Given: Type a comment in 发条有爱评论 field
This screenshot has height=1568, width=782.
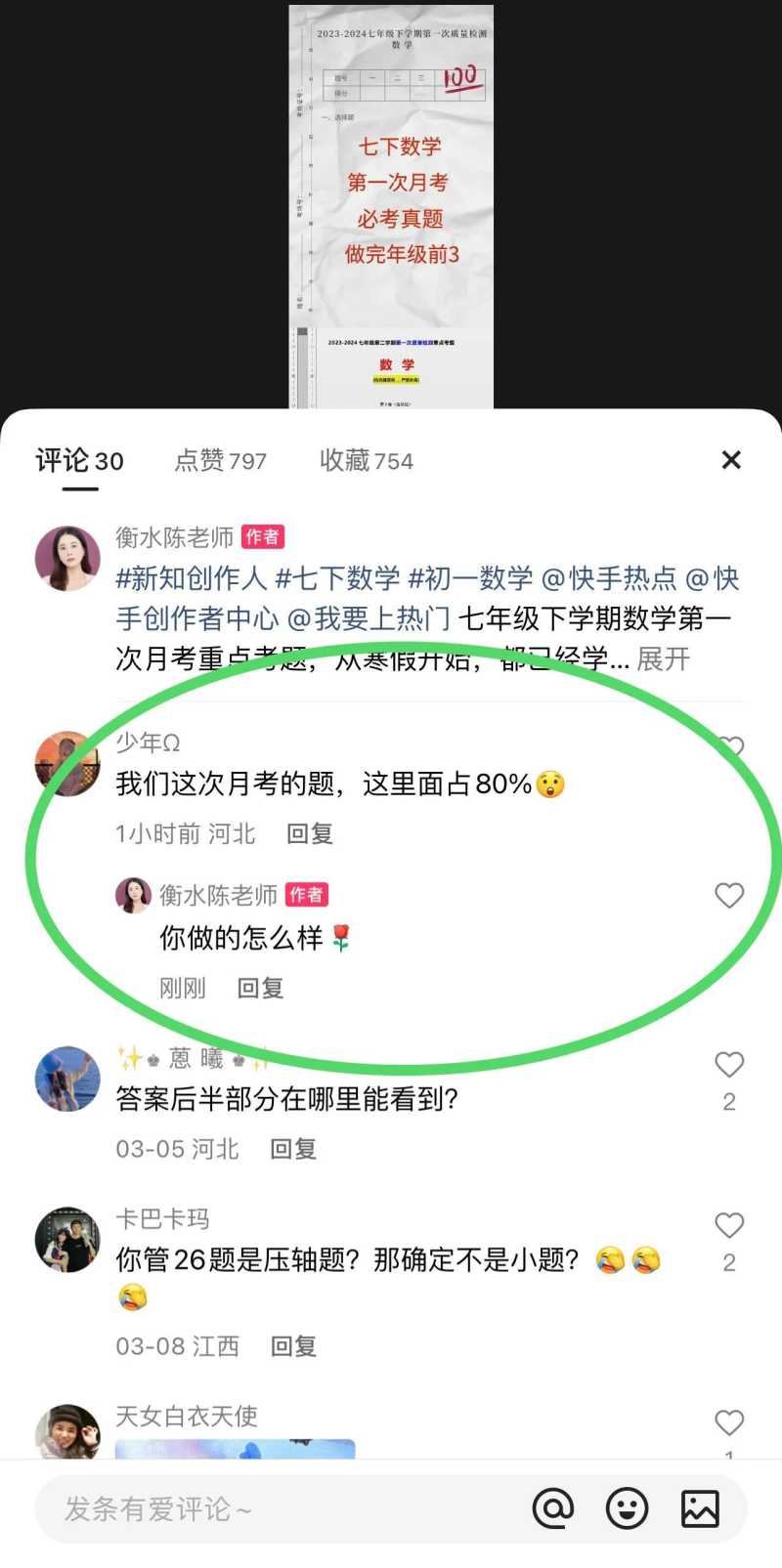Looking at the screenshot, I should point(274,1509).
